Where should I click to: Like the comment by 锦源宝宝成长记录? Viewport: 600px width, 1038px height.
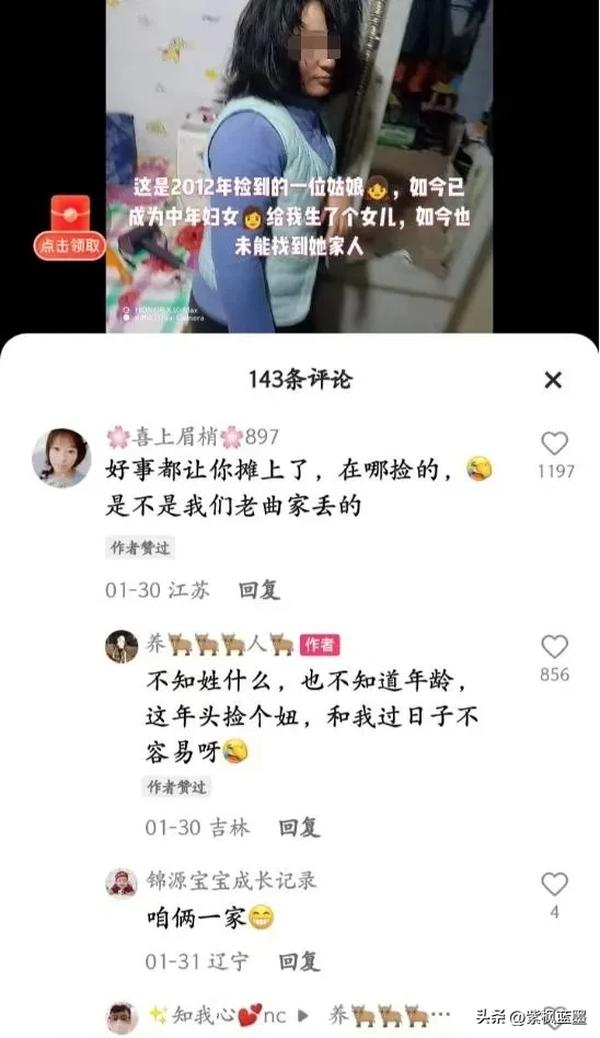pos(555,884)
